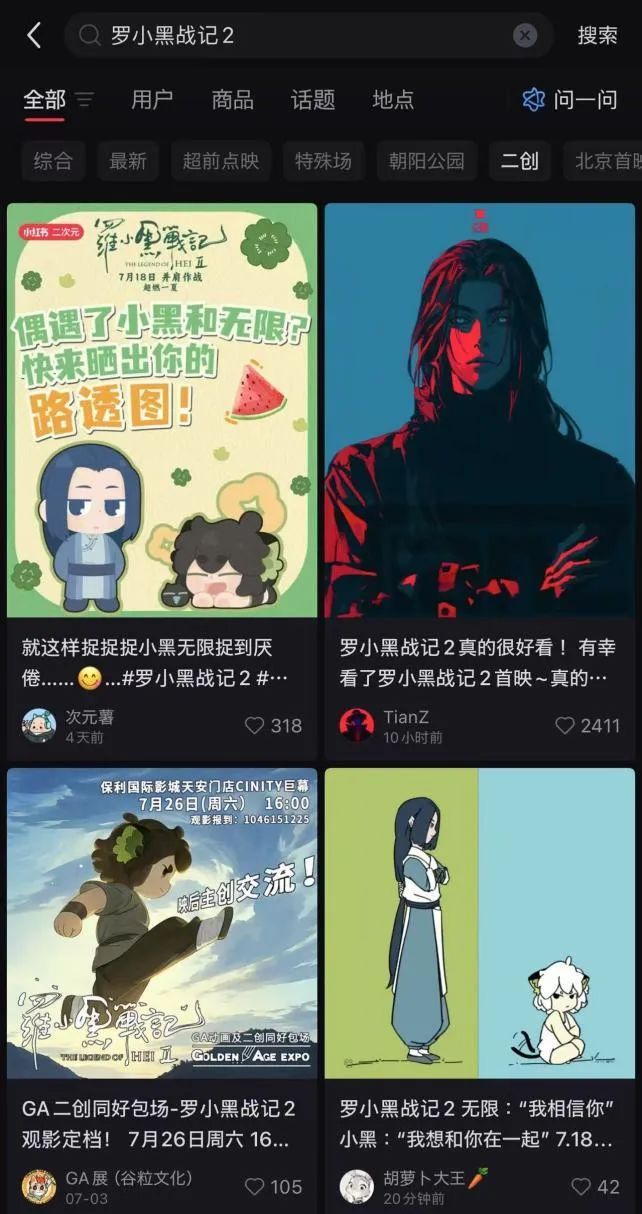Select the 特殊场 filter chip
Screen dimensions: 642x1214
(x=323, y=161)
